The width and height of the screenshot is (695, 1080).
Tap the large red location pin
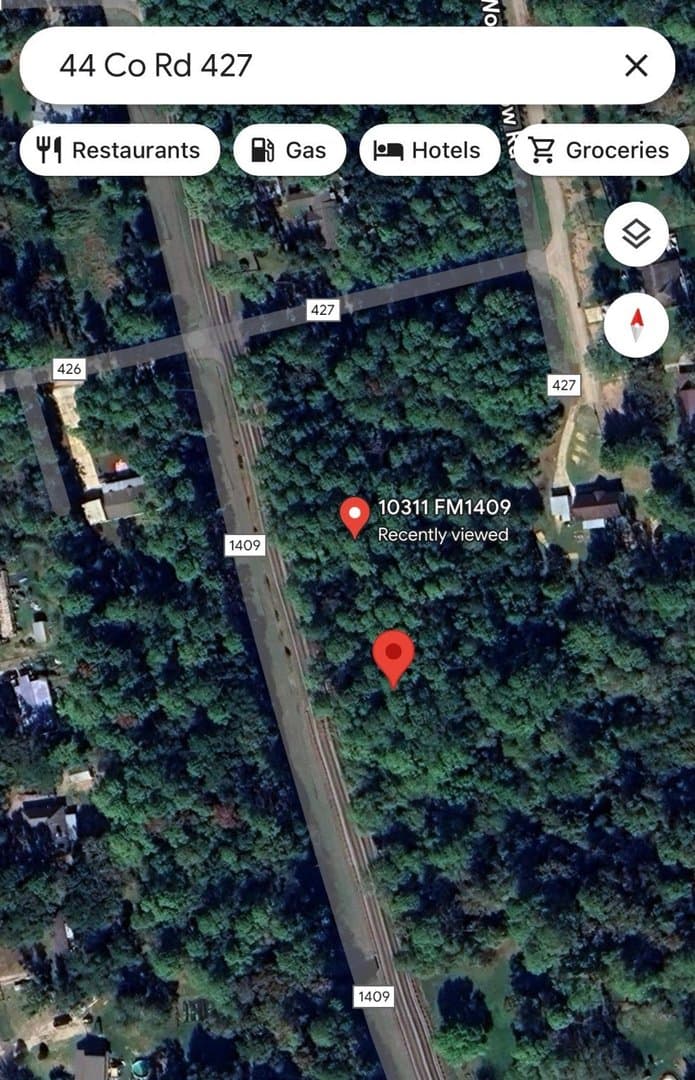[393, 655]
